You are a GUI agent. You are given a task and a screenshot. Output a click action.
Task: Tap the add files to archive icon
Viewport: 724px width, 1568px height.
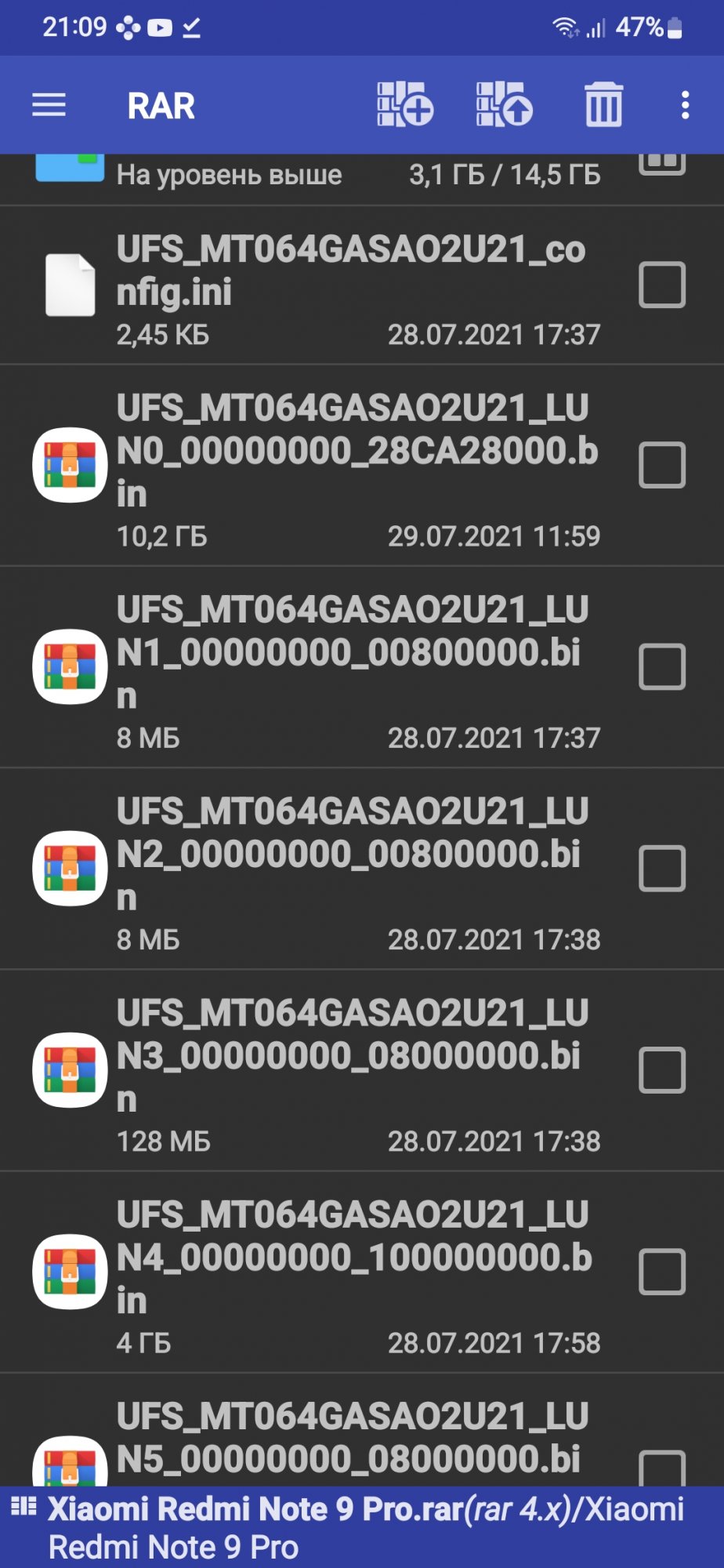[x=404, y=104]
